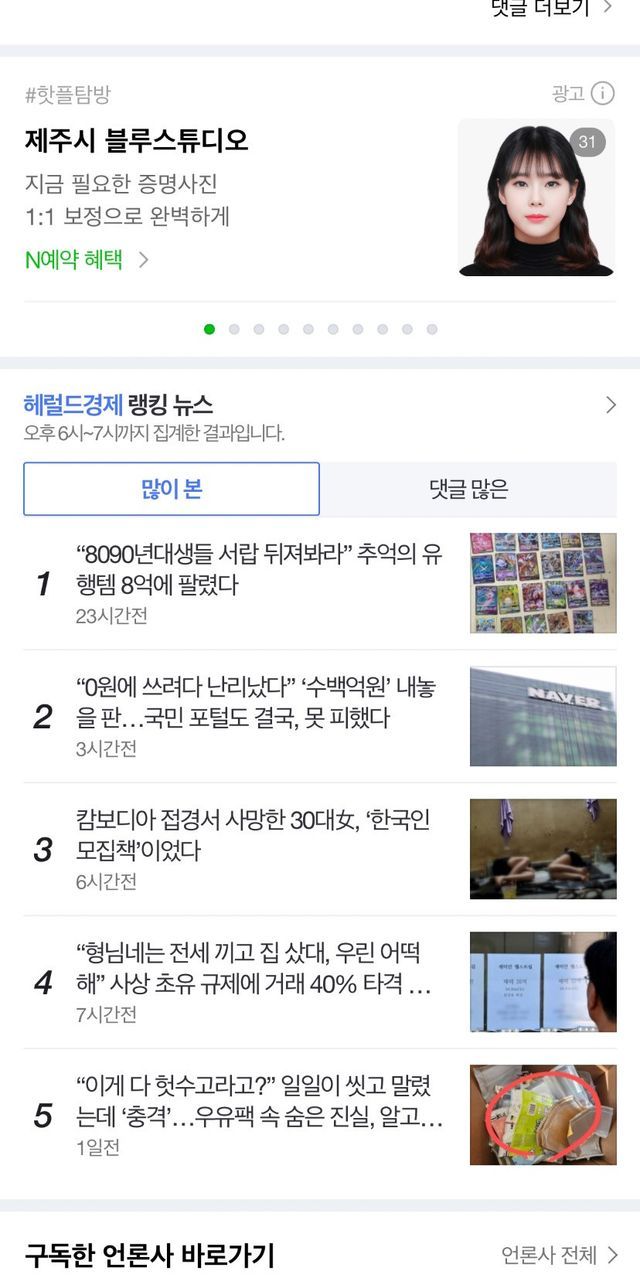Open 캄보디아 접경서 사망한 30대女 article
Image resolution: width=640 pixels, height=1280 pixels.
(252, 835)
